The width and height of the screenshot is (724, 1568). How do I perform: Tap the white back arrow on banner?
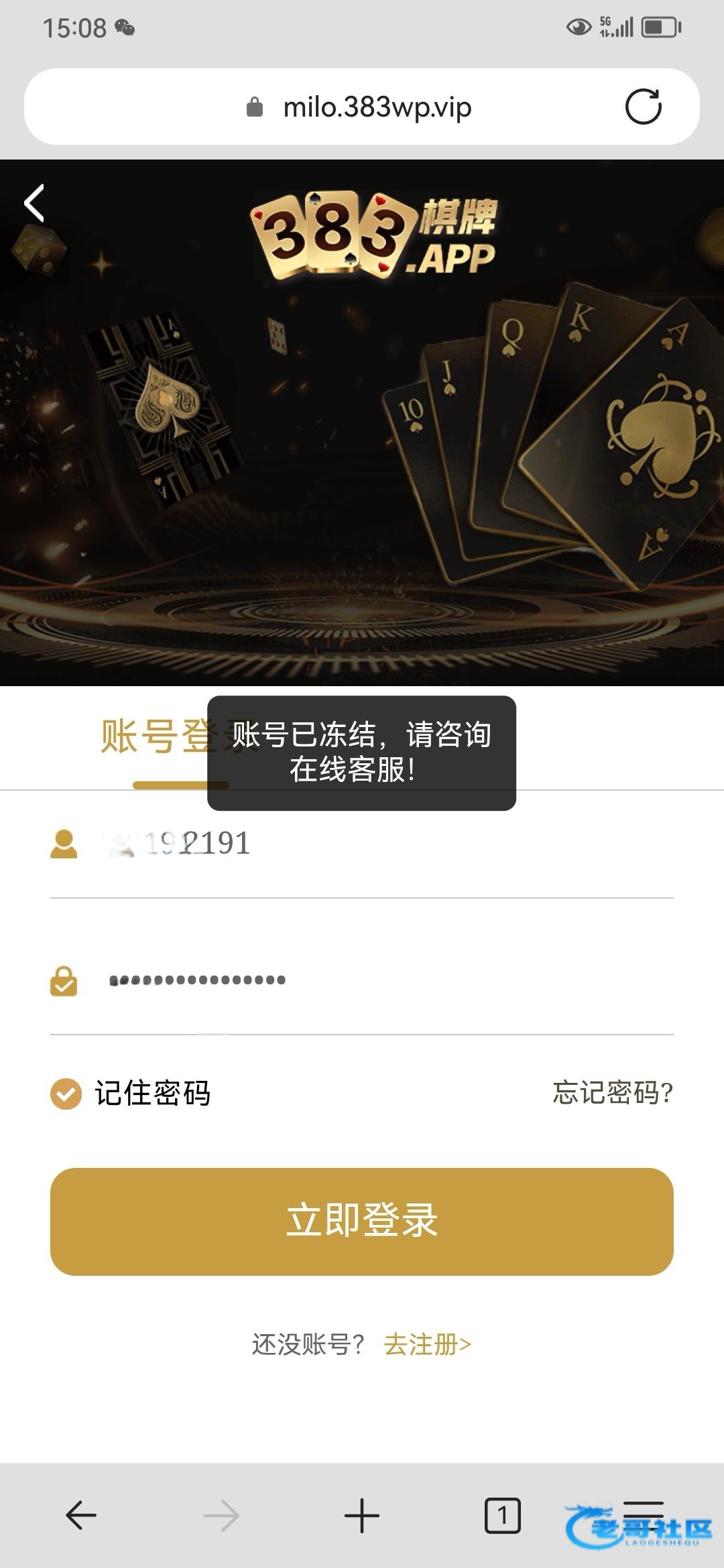tap(34, 203)
